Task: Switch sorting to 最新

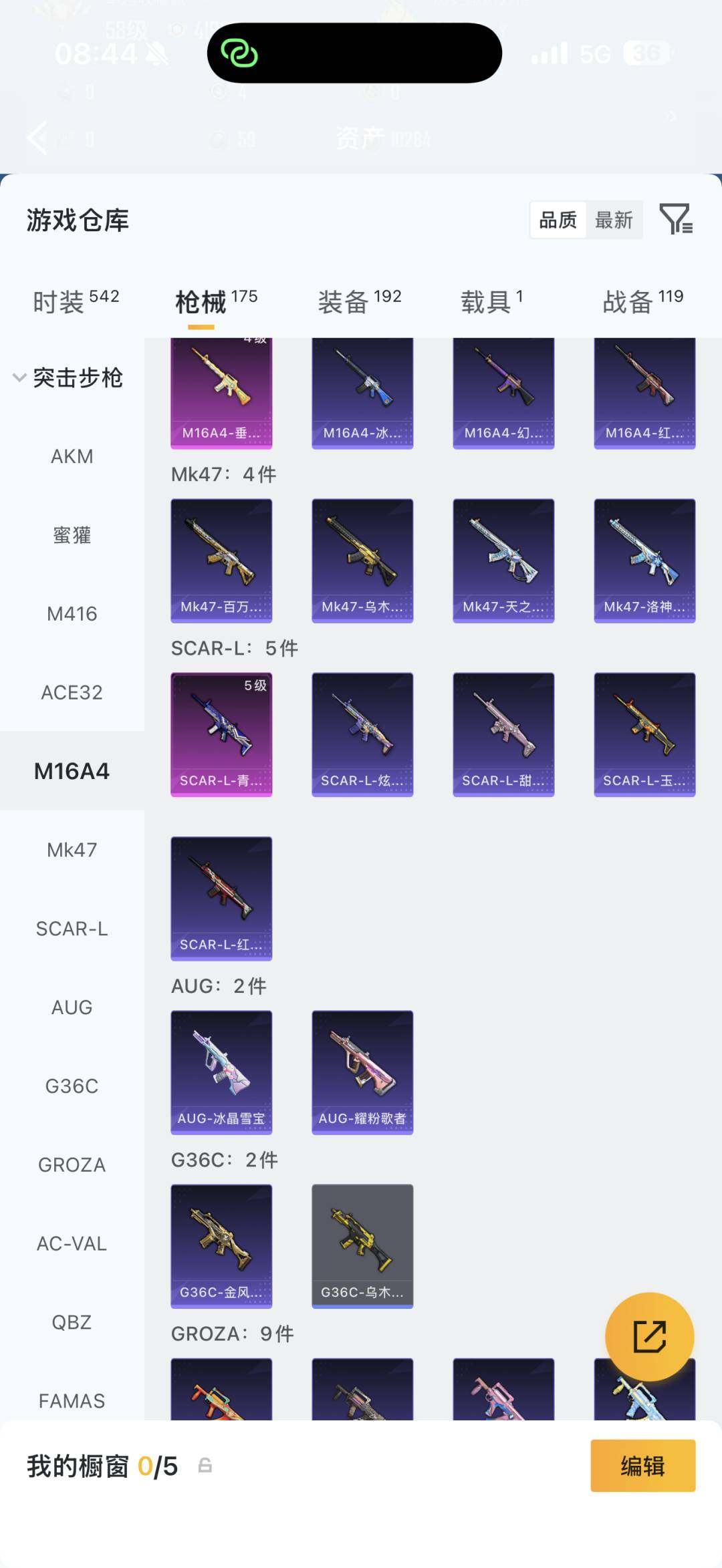Action: (614, 220)
